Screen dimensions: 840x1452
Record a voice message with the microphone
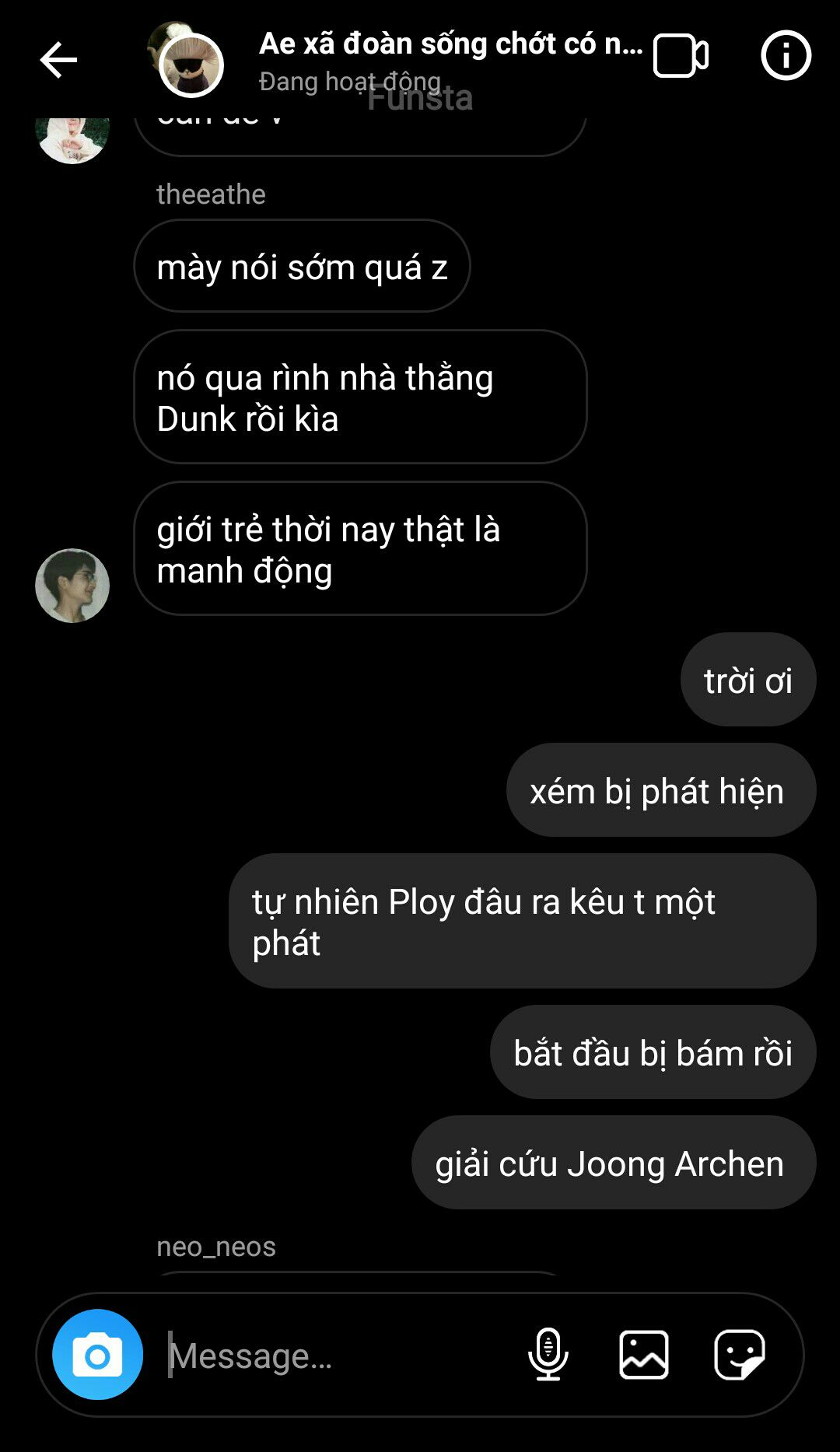548,1355
